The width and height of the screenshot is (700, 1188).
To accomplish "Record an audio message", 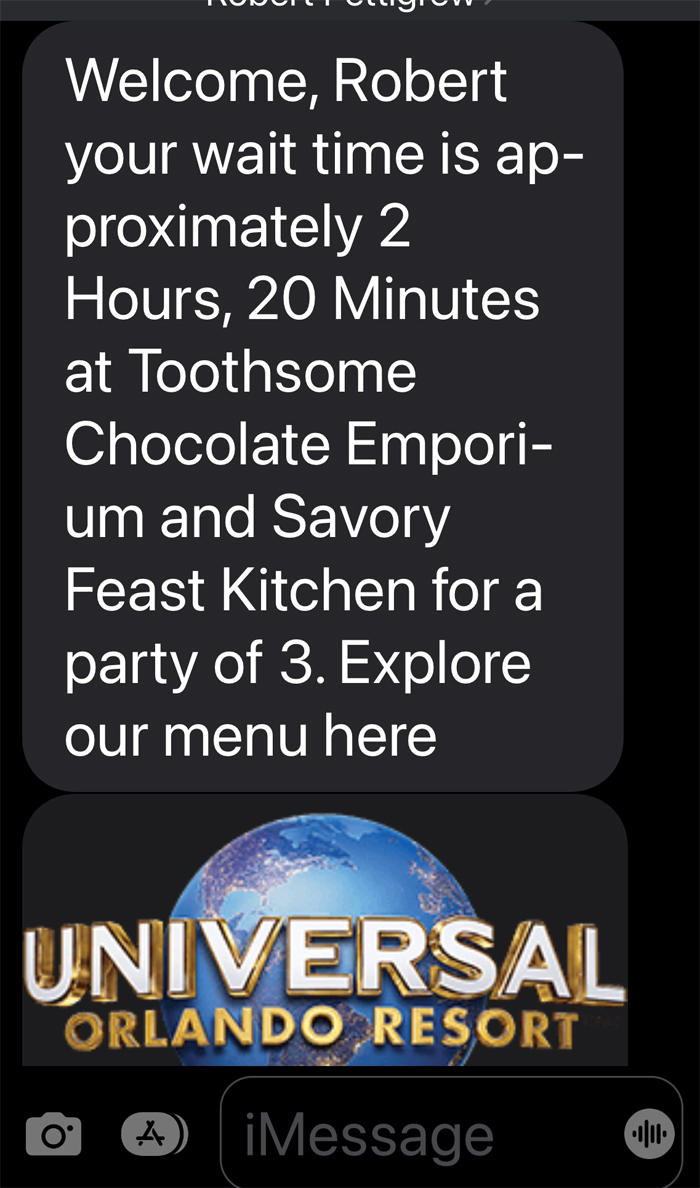I will tap(649, 1134).
